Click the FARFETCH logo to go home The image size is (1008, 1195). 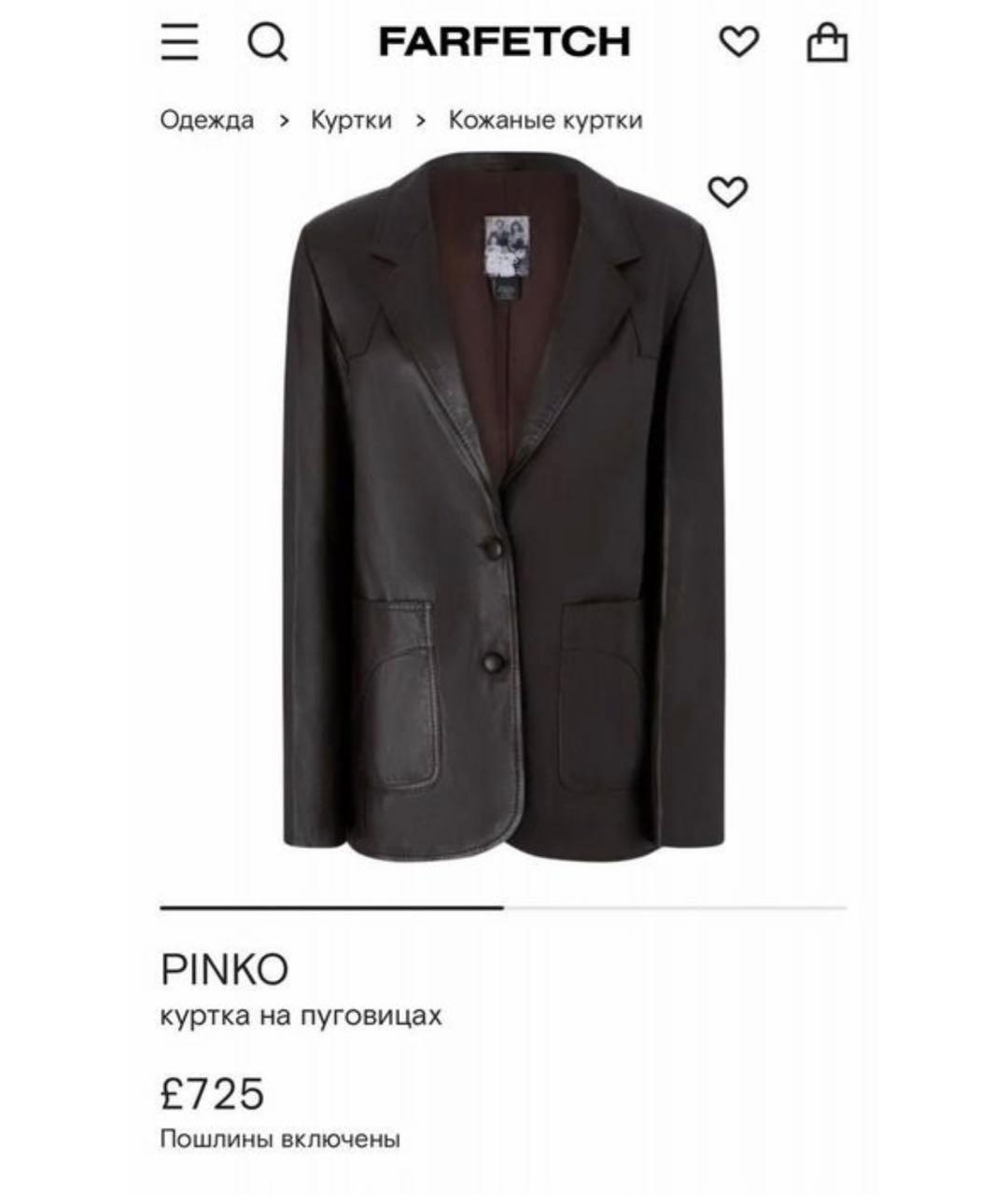coord(502,41)
